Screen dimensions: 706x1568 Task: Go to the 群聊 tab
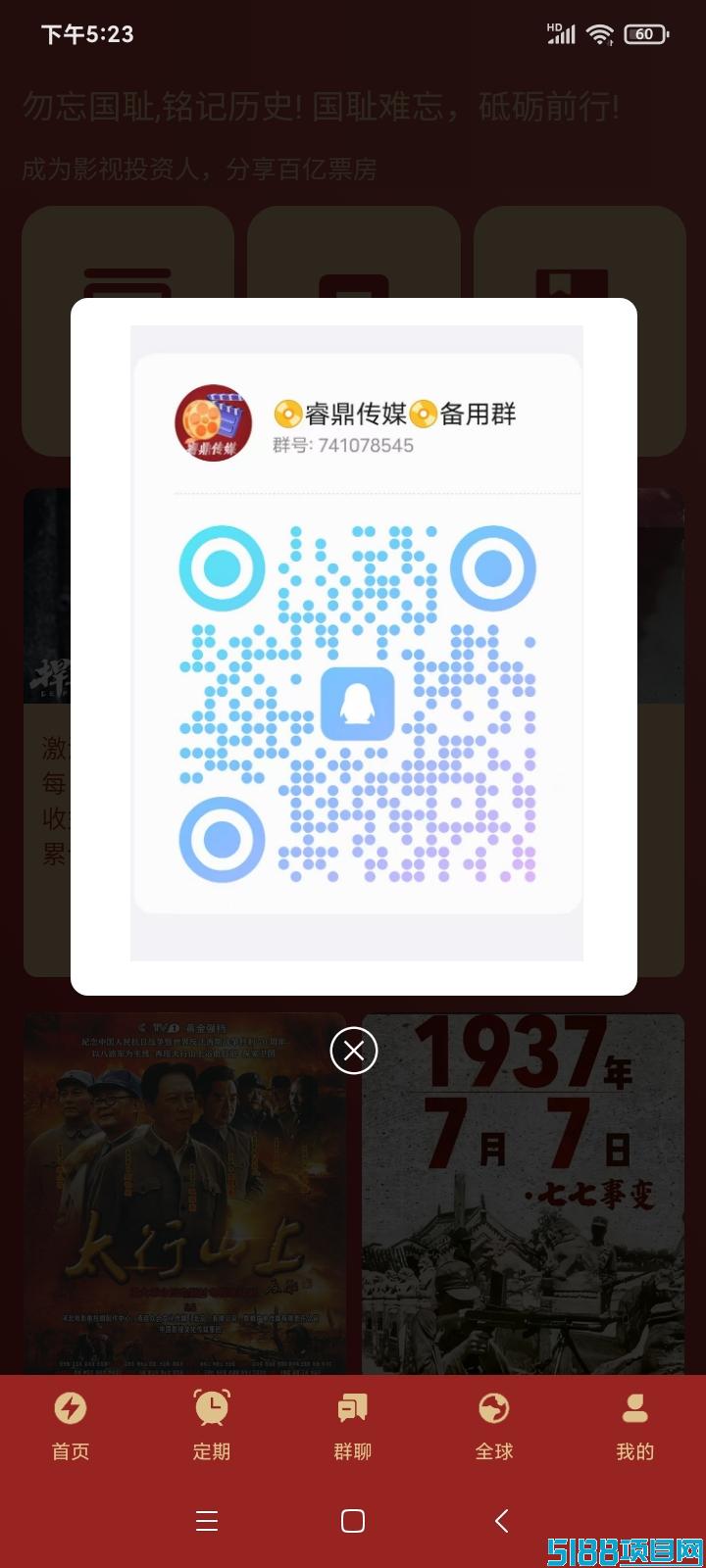[x=353, y=1427]
